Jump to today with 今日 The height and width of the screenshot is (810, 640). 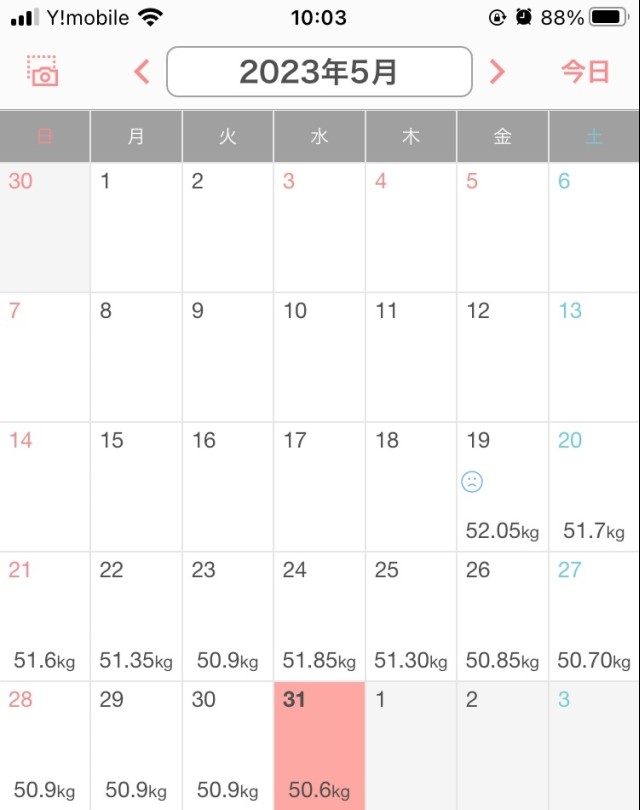pyautogui.click(x=585, y=72)
